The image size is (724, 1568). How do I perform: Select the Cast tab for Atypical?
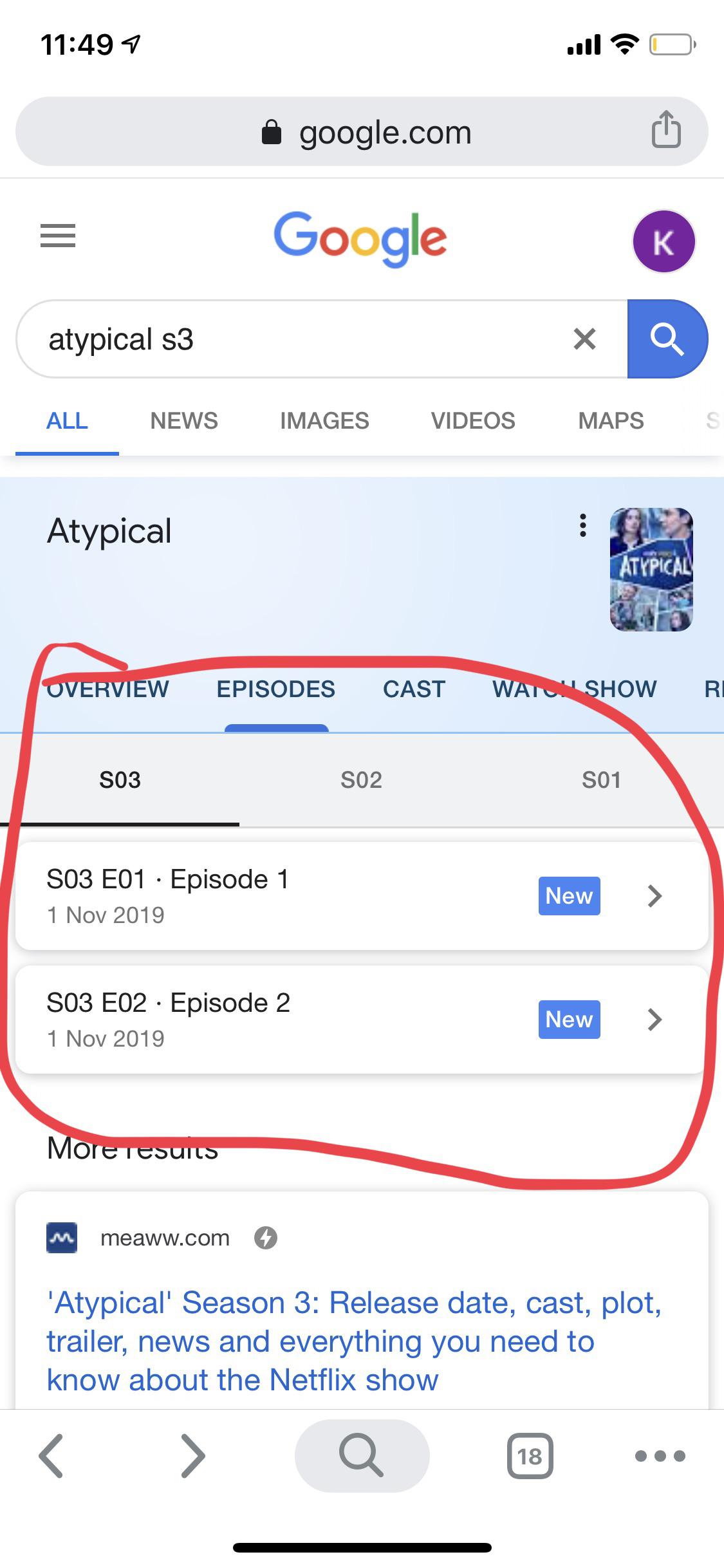(x=414, y=689)
